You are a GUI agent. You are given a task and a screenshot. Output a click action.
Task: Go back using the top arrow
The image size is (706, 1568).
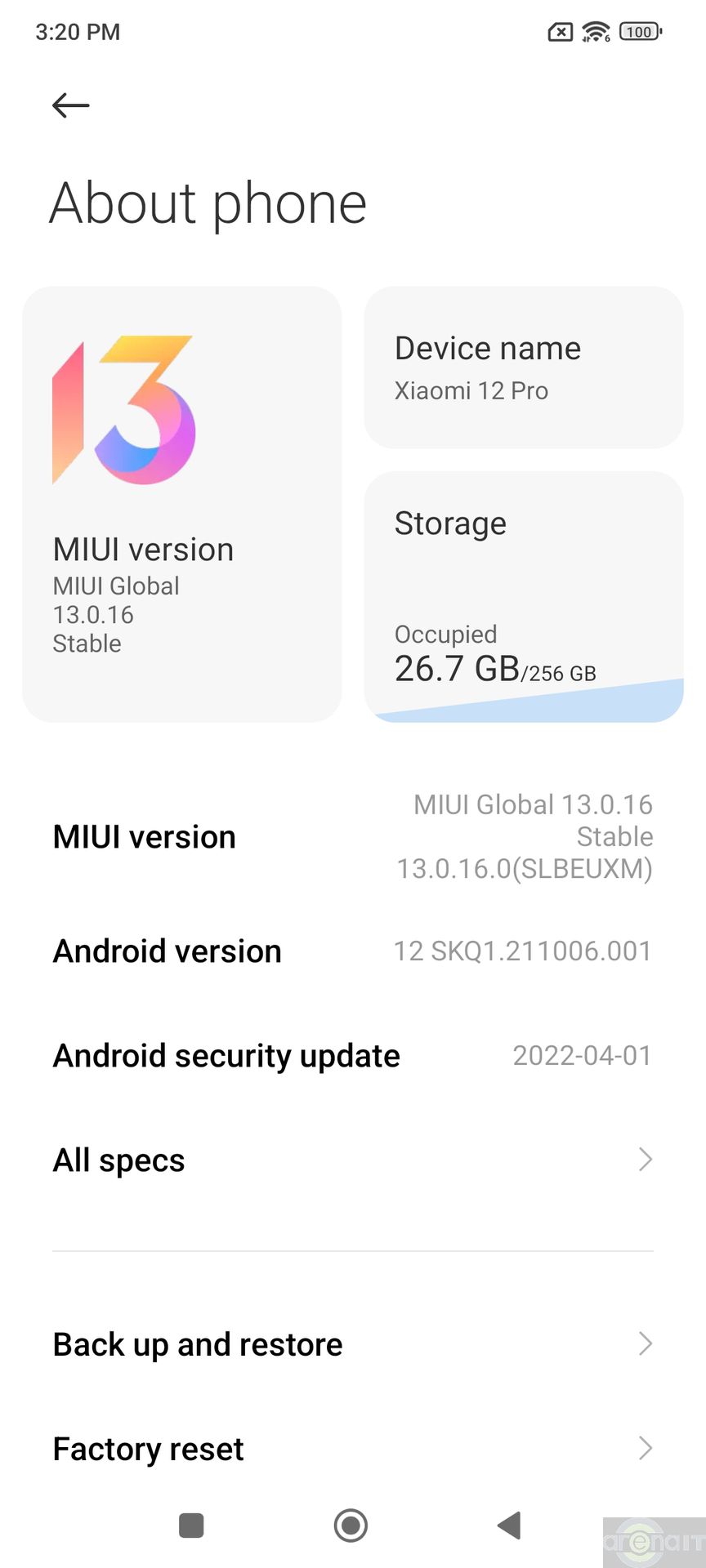pyautogui.click(x=70, y=105)
